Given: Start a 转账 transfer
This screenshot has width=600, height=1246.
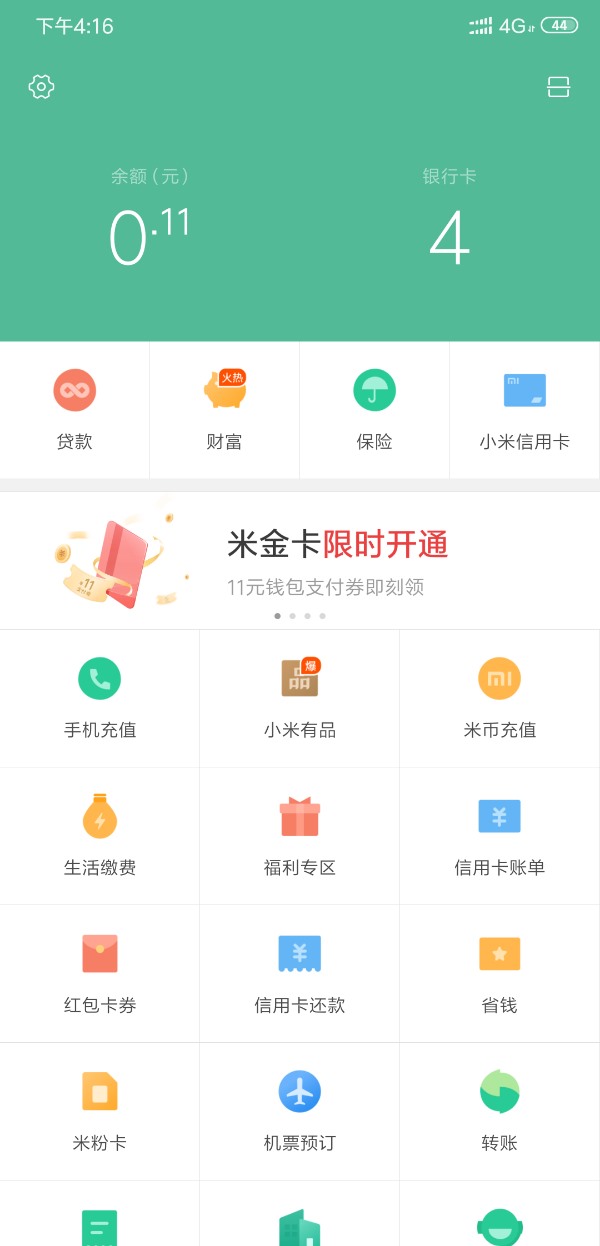Looking at the screenshot, I should (x=500, y=1111).
